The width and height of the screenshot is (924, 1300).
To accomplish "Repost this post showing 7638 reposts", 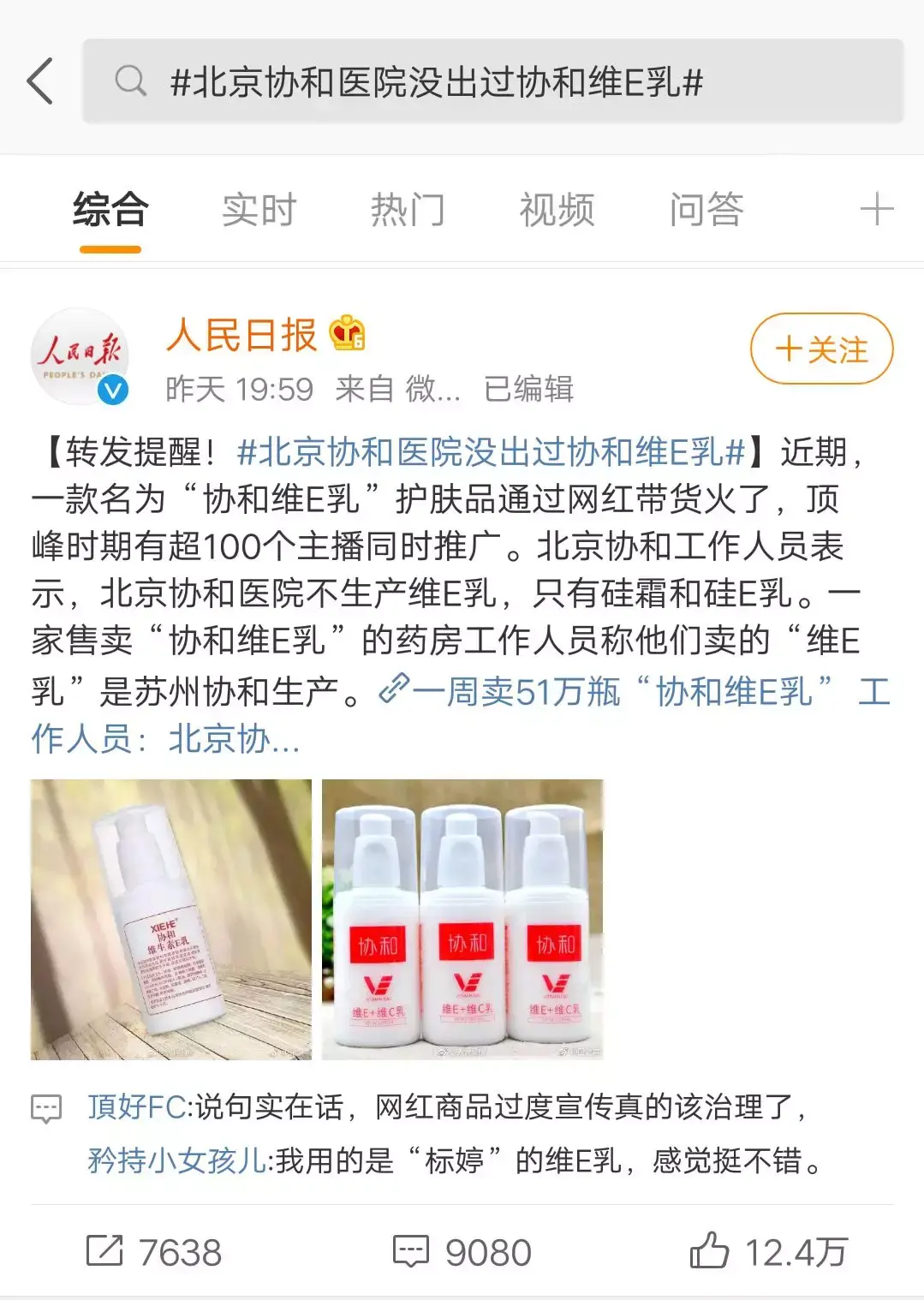I will pos(154,1252).
